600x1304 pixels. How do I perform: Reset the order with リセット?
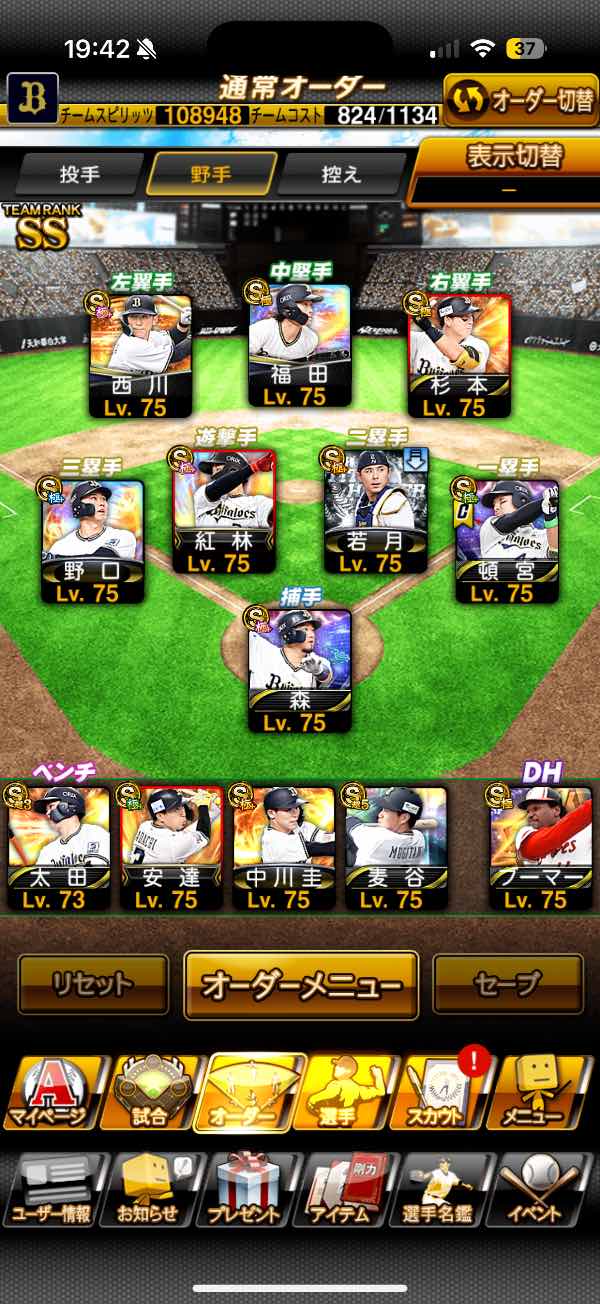[93, 985]
